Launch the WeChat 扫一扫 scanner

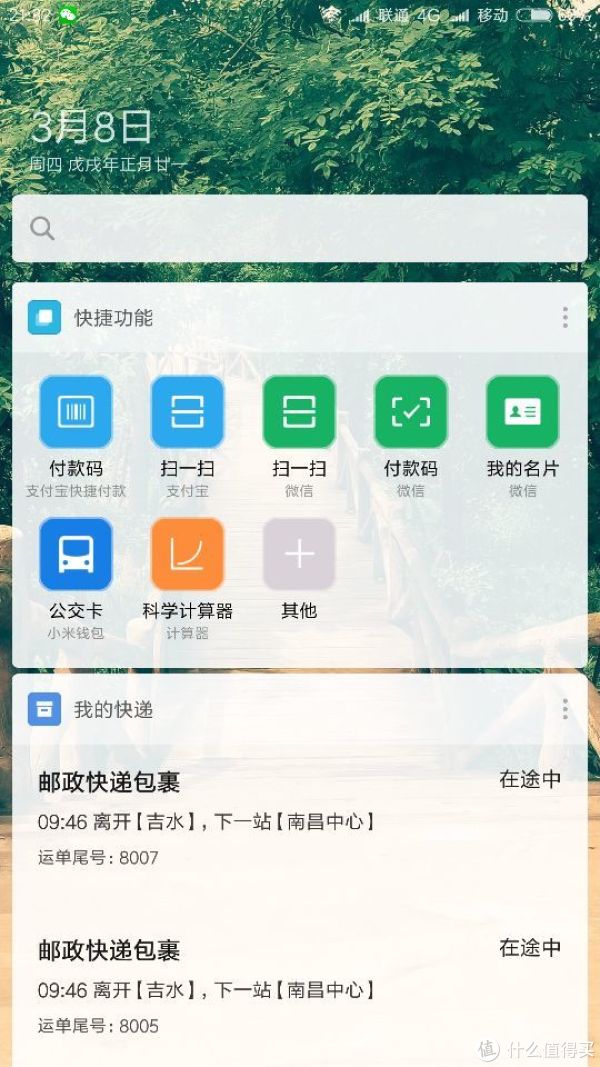[x=299, y=412]
